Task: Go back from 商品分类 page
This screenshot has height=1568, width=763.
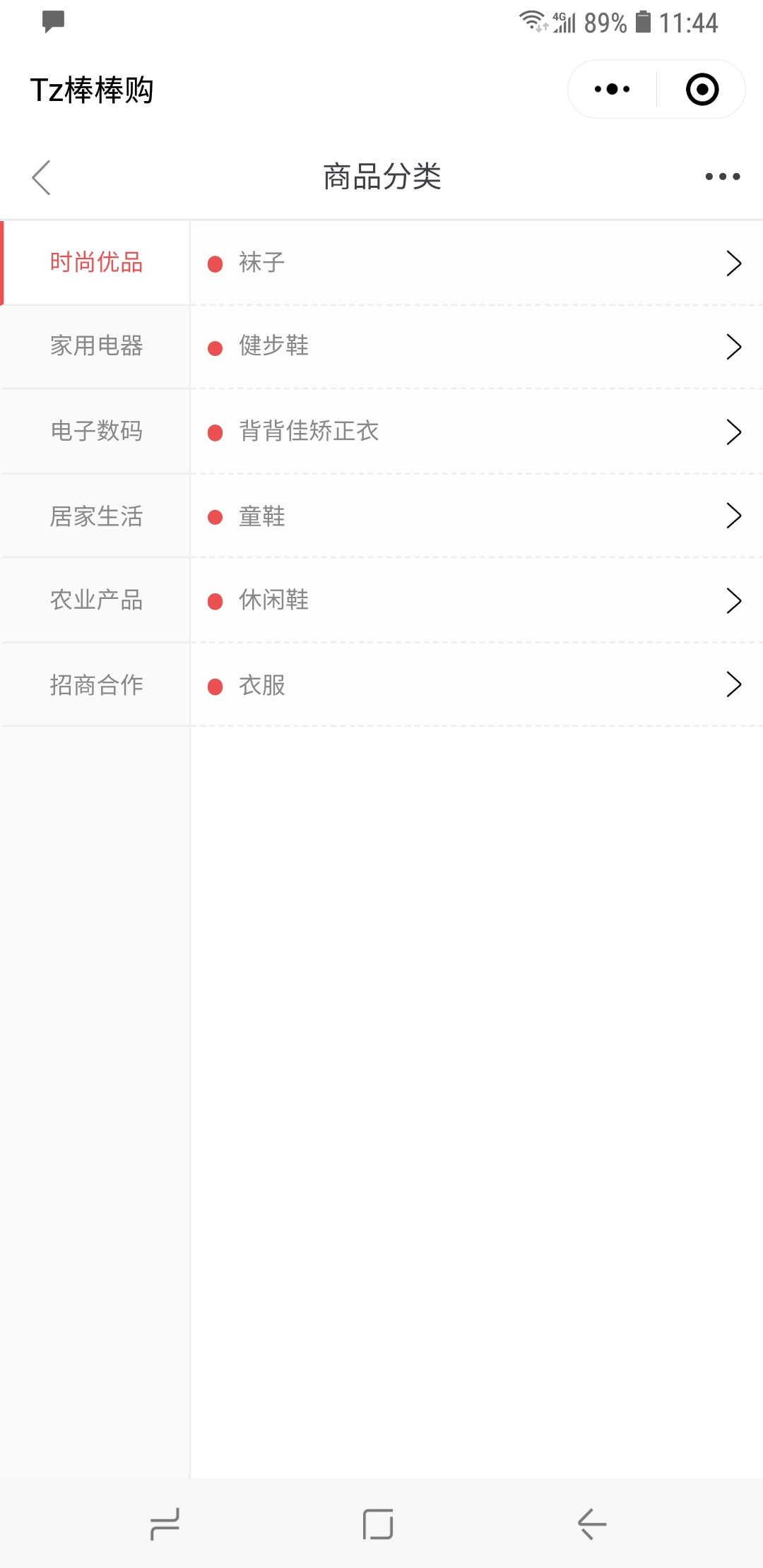Action: tap(42, 177)
